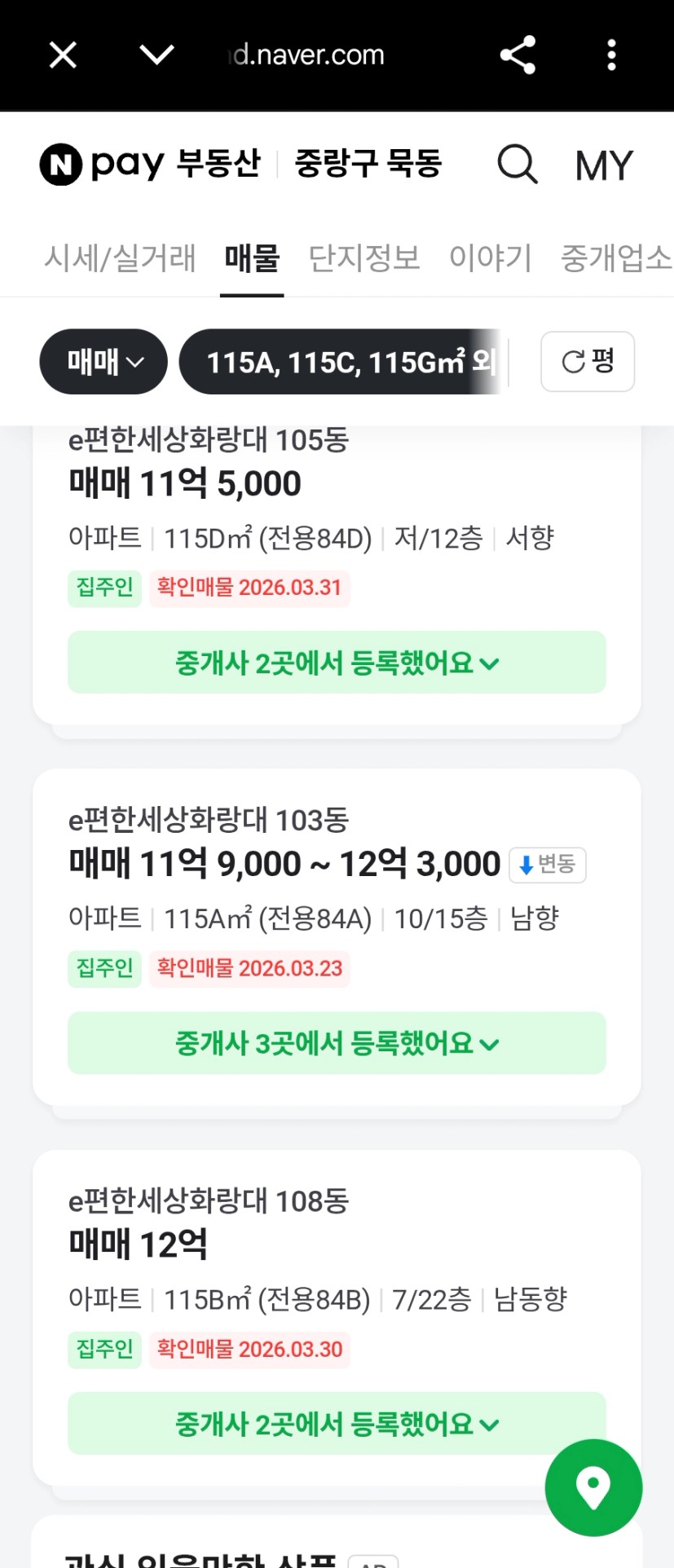Viewport: 674px width, 1568px height.
Task: Switch to the 이야기 tab
Action: pos(490,258)
